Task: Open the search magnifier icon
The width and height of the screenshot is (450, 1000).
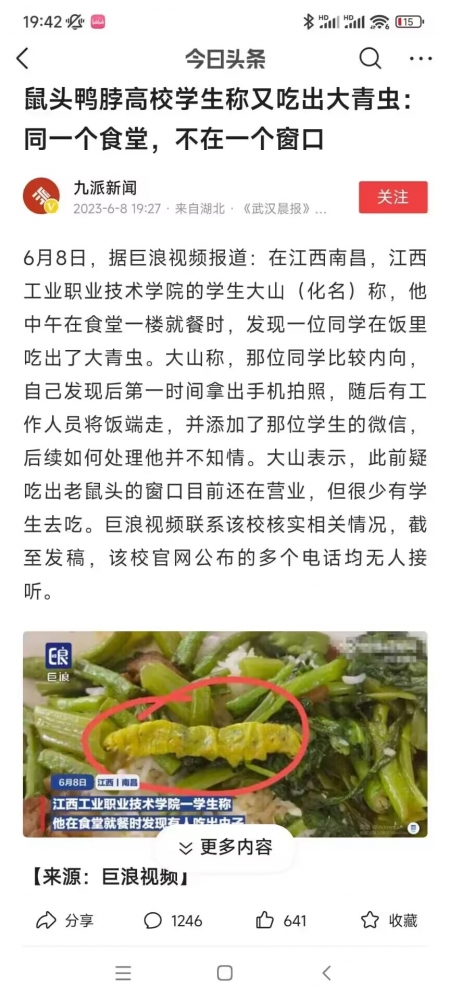Action: click(x=370, y=58)
